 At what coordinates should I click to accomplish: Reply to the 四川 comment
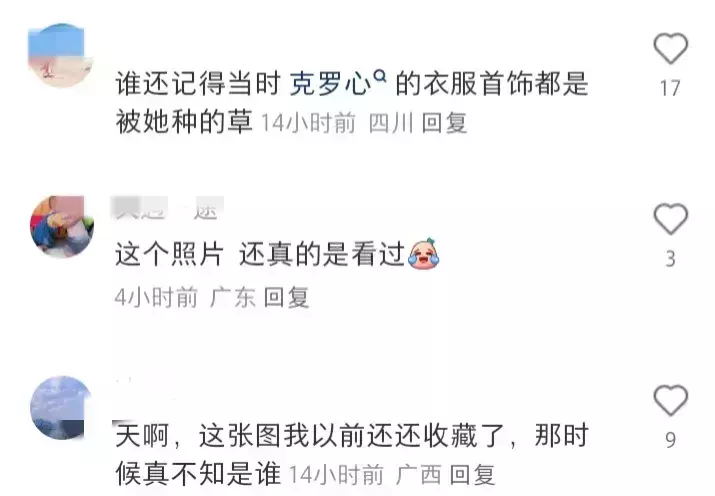pos(443,124)
